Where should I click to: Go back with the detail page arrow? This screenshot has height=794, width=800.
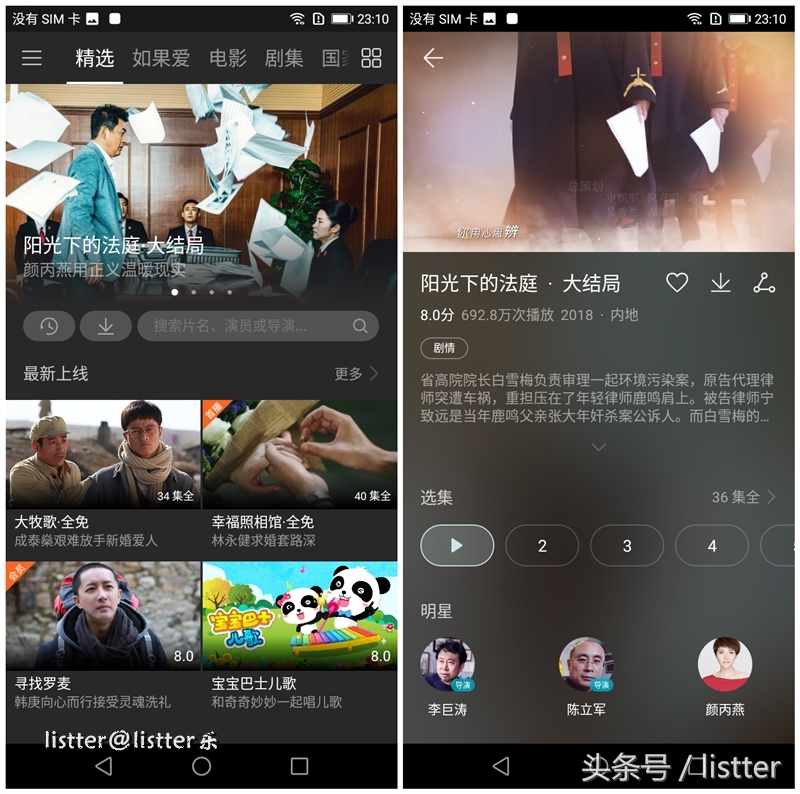pos(433,59)
